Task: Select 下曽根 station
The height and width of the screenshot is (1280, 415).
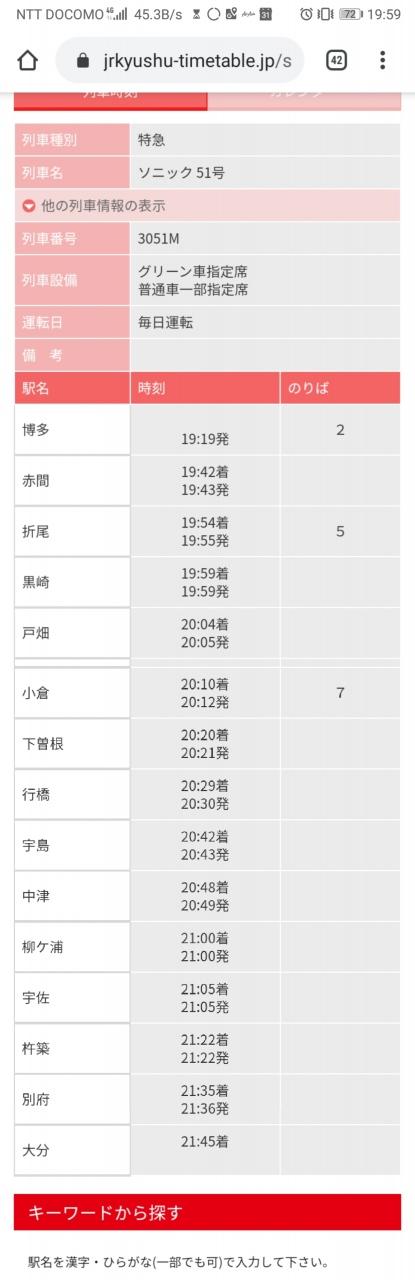Action: [x=72, y=744]
